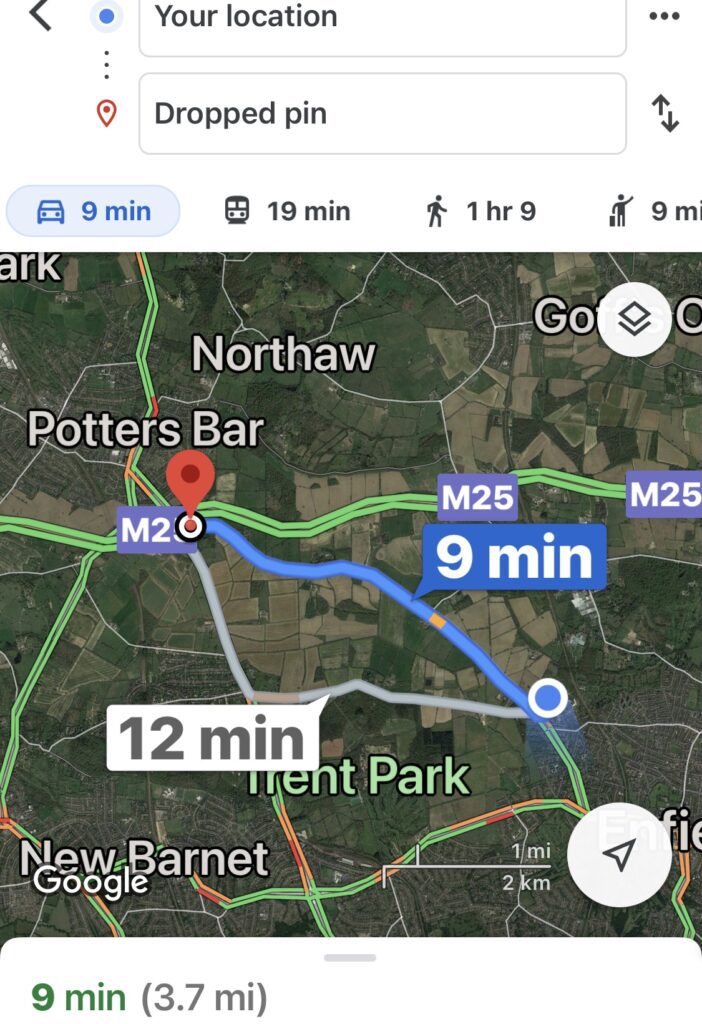Image resolution: width=702 pixels, height=1024 pixels.
Task: Switch to transit 19 min mode
Action: click(x=287, y=211)
